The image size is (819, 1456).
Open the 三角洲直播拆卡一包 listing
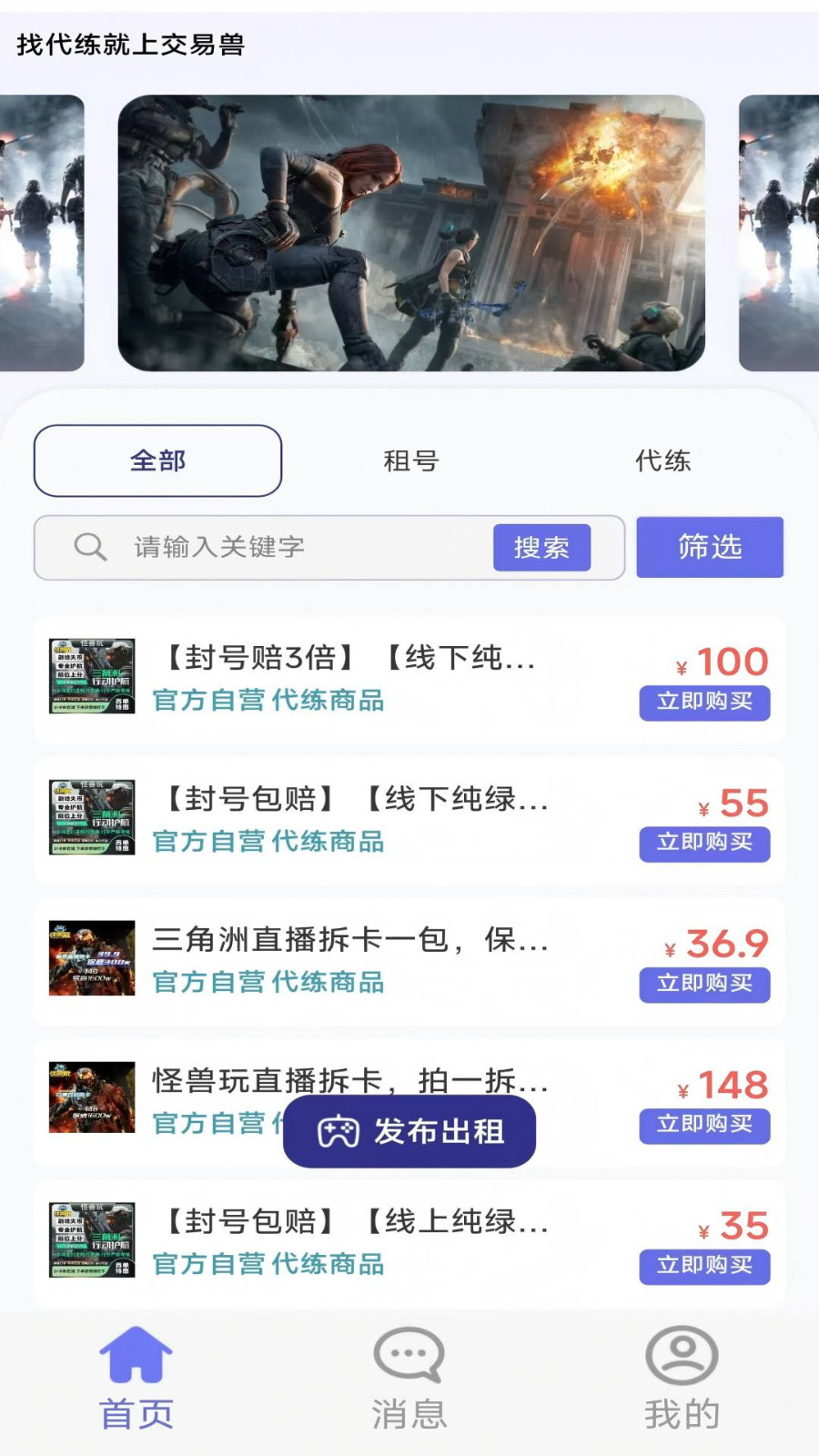(409, 962)
